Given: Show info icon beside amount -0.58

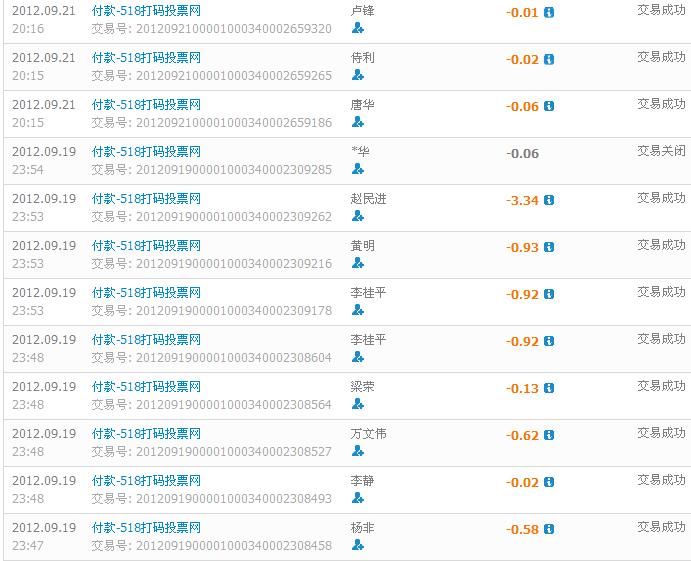Looking at the screenshot, I should click(548, 530).
